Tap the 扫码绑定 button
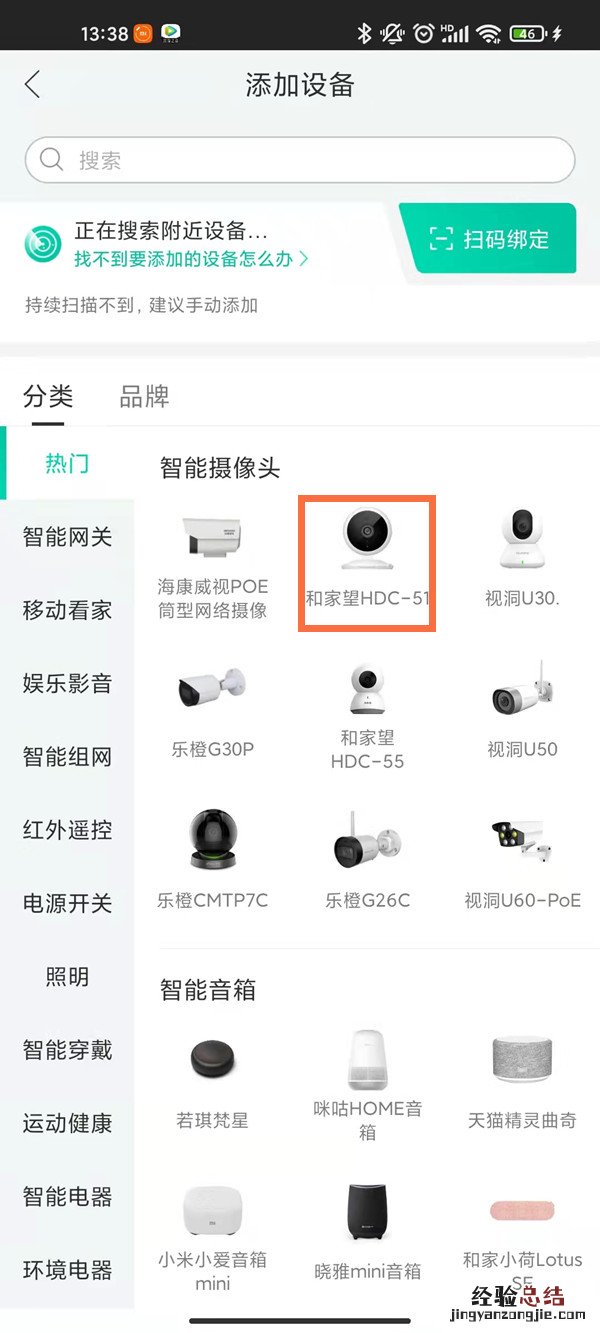The image size is (600, 1333). pyautogui.click(x=488, y=239)
